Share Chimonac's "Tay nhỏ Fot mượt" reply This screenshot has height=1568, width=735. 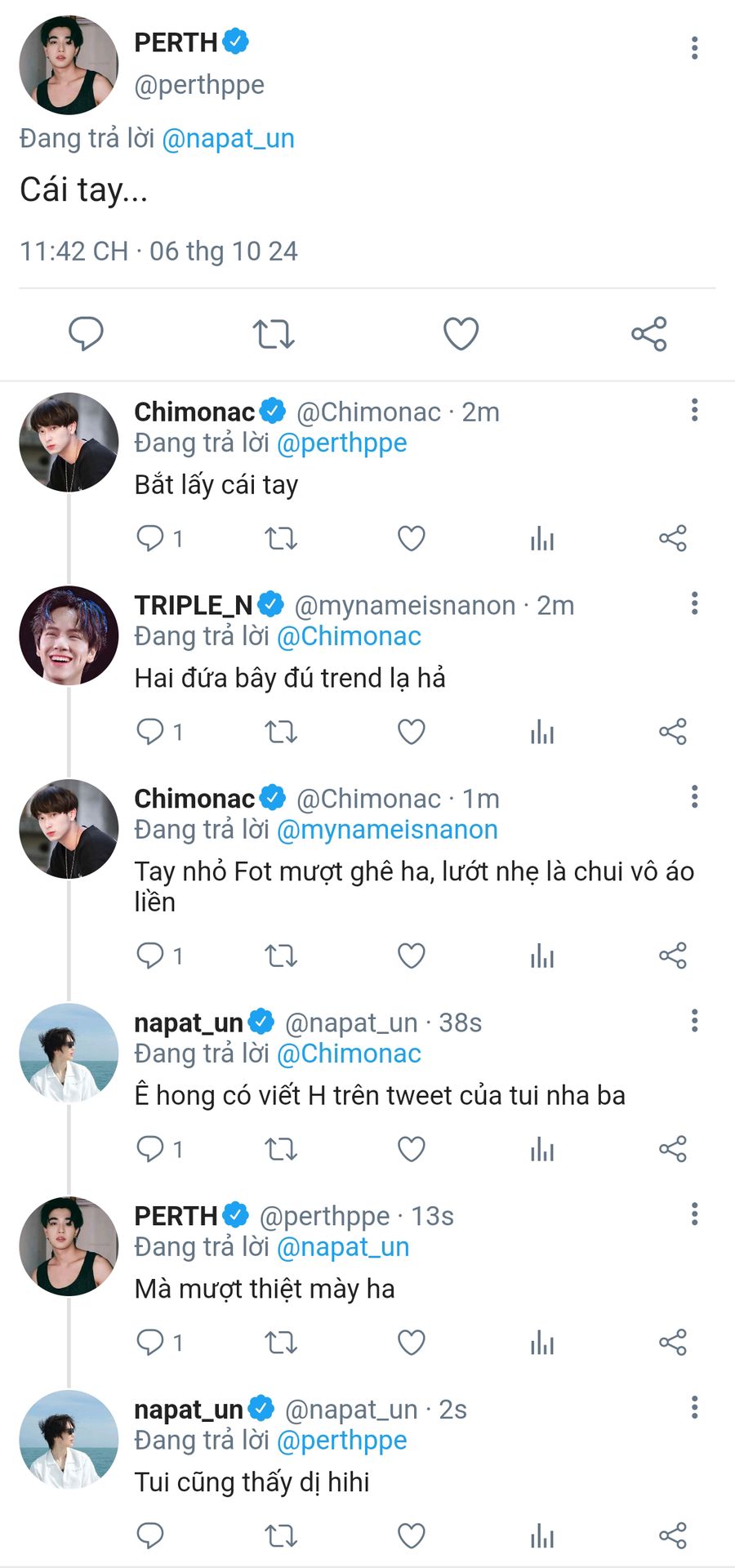click(x=673, y=955)
